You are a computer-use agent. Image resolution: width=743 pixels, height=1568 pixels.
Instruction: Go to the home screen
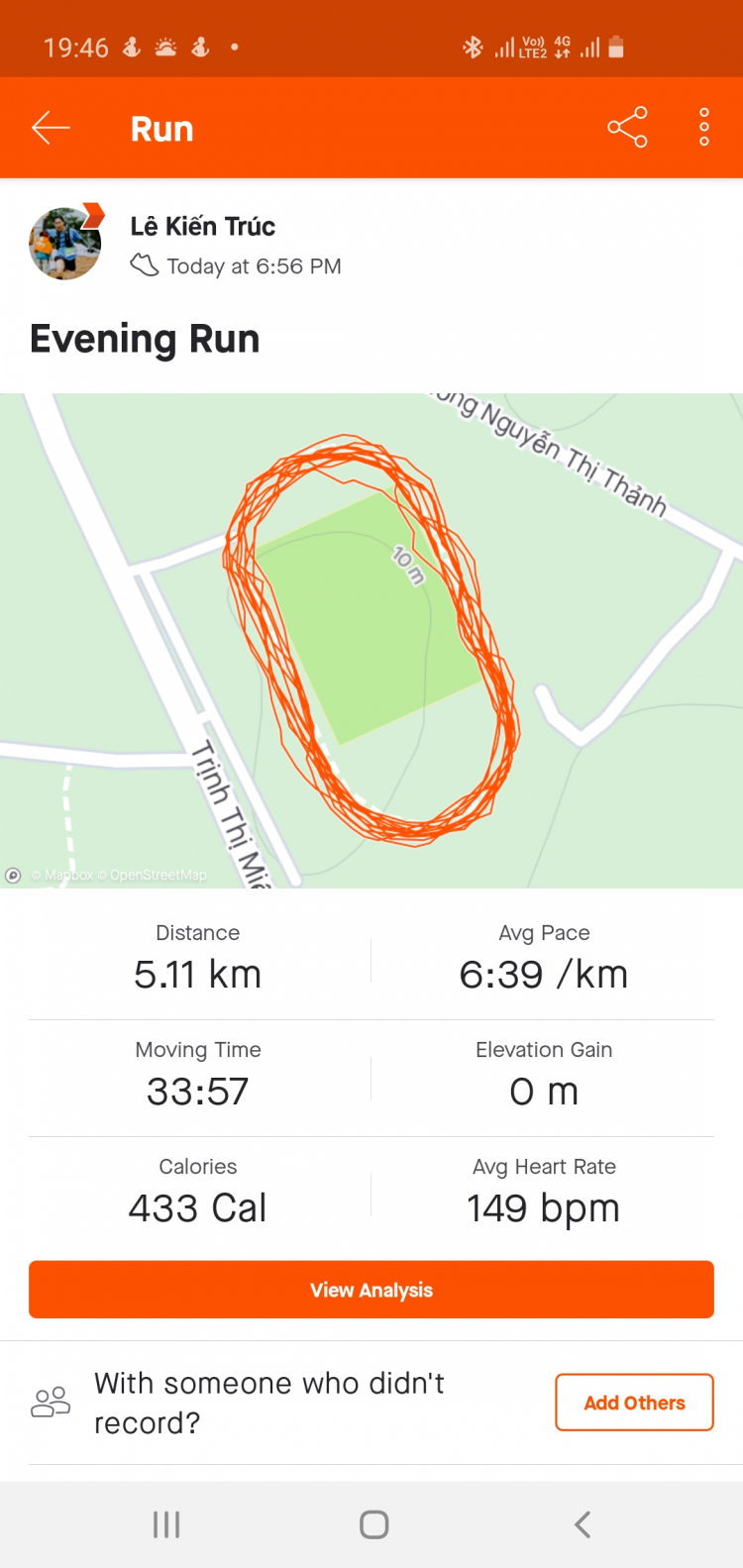373,1524
